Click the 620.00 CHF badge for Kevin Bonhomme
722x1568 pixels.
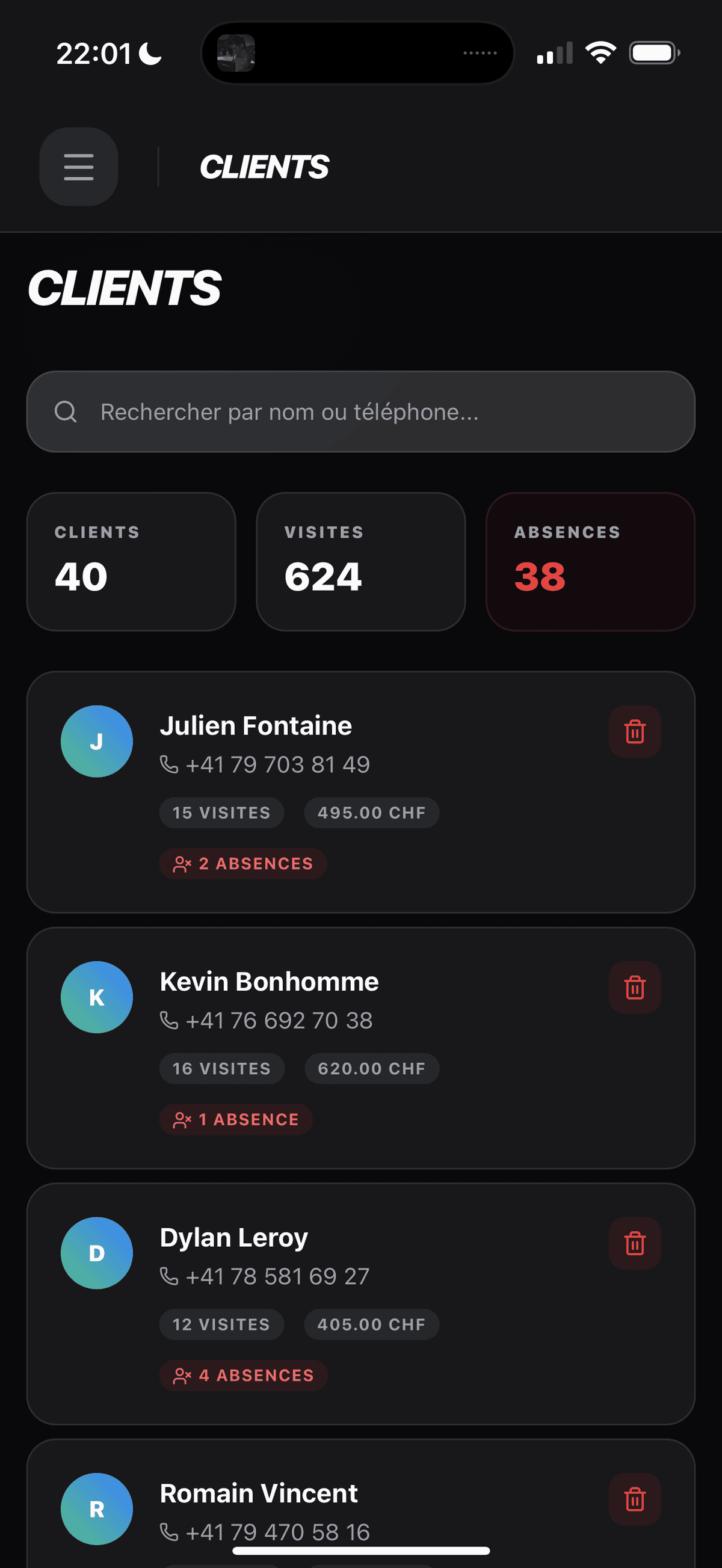tap(371, 1068)
